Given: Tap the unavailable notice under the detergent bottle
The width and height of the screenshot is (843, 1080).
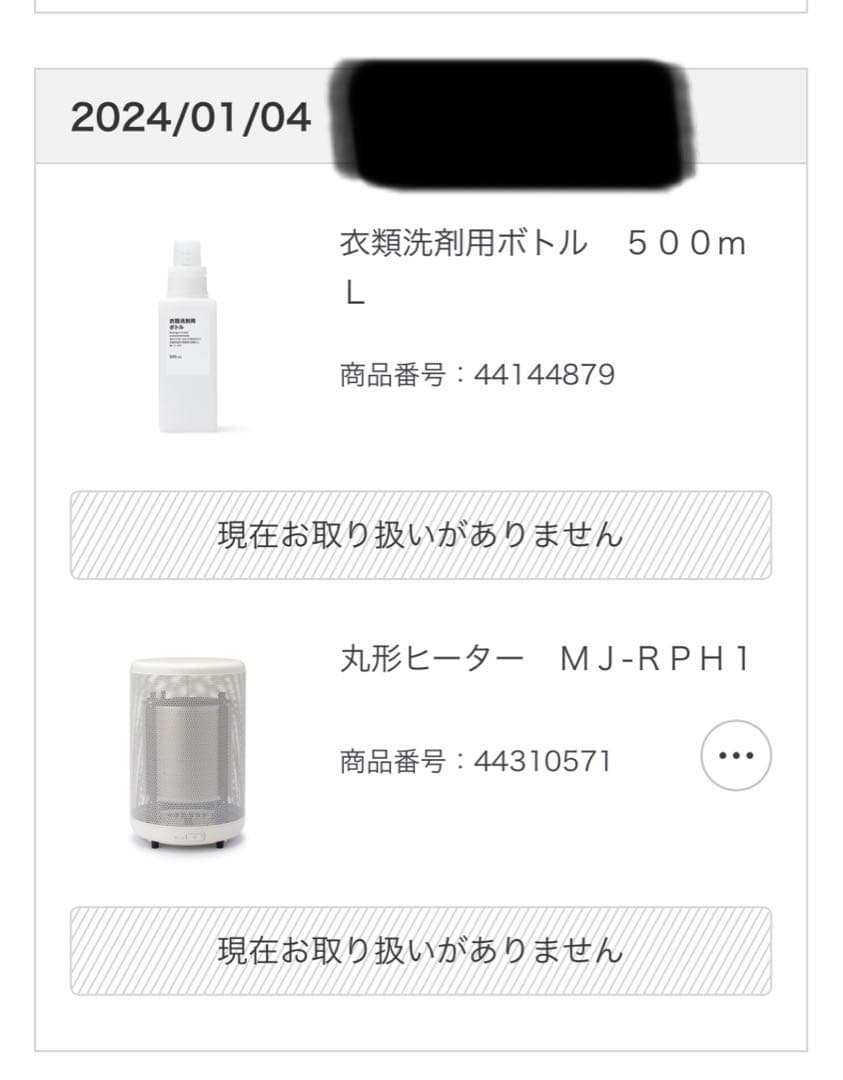Looking at the screenshot, I should click(421, 533).
